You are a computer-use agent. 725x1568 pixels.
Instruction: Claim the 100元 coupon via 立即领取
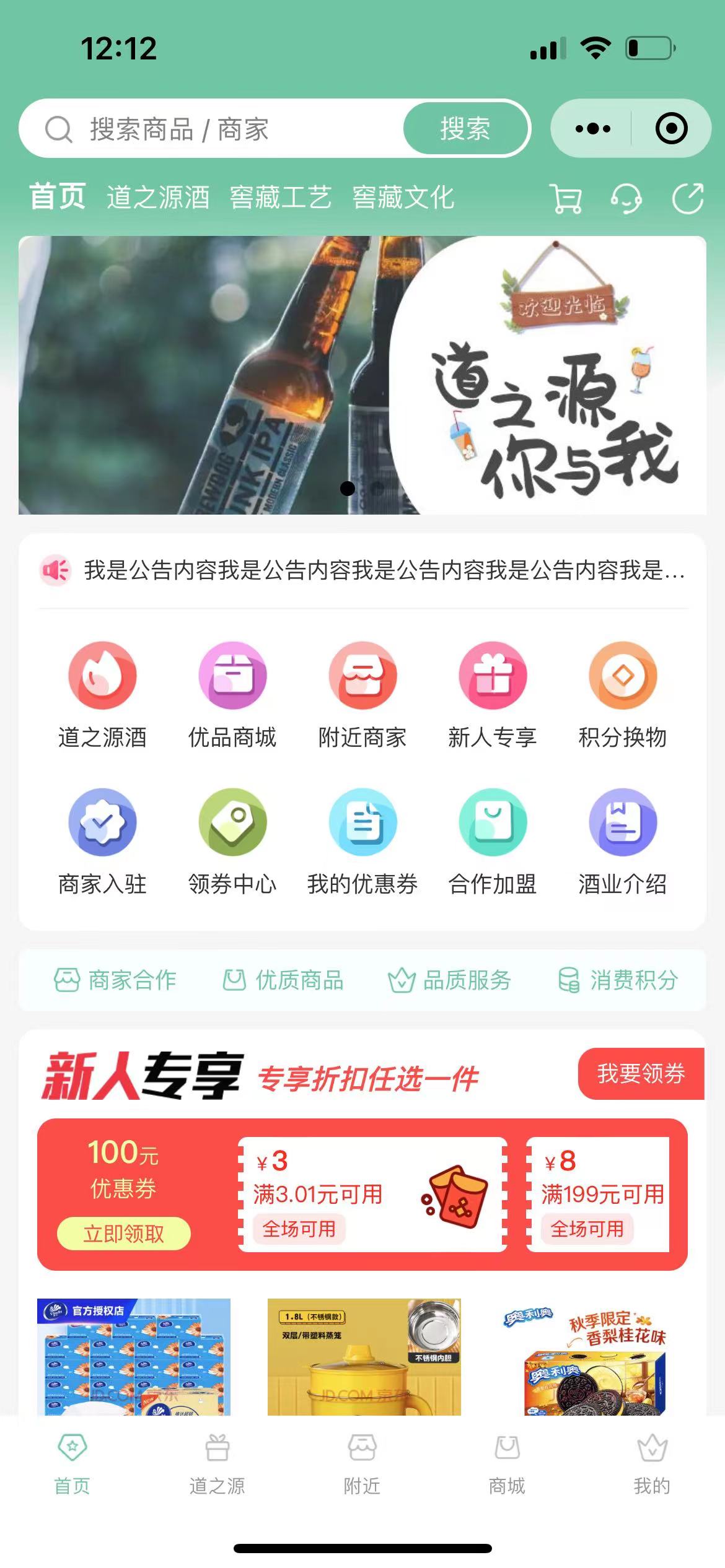pyautogui.click(x=123, y=1234)
